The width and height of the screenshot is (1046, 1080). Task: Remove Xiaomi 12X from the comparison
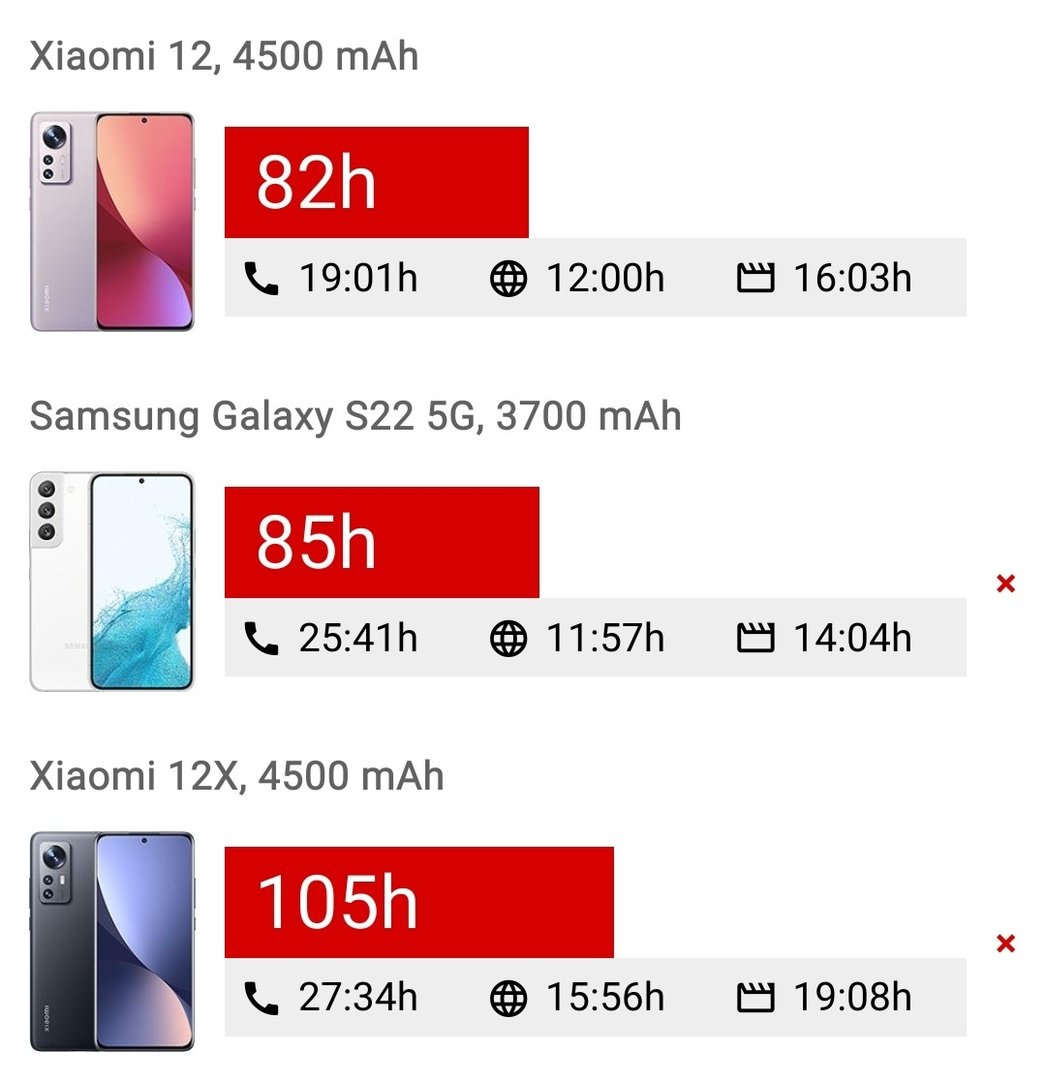tap(1006, 943)
